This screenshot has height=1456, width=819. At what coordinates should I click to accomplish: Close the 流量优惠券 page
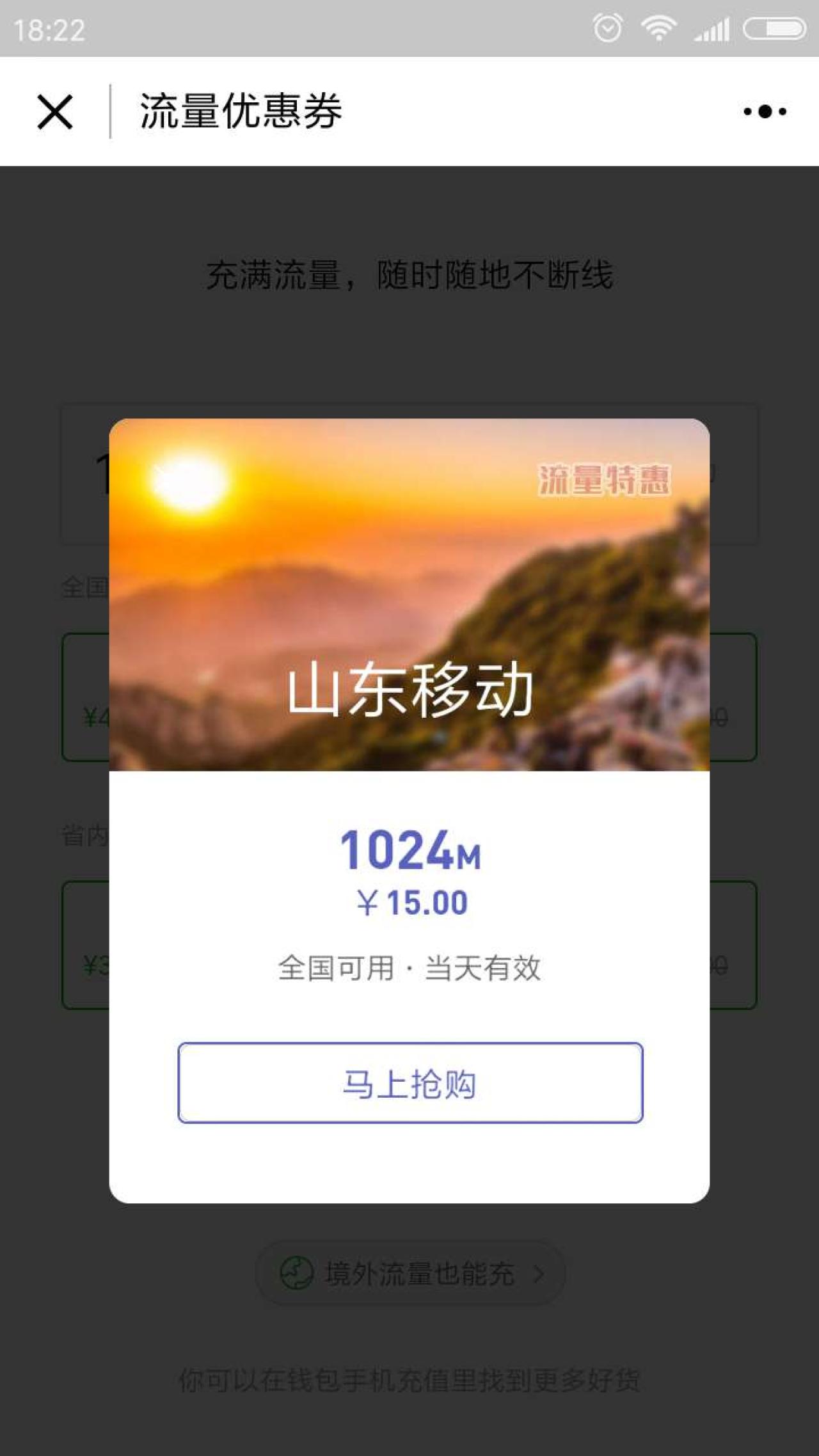coord(55,112)
